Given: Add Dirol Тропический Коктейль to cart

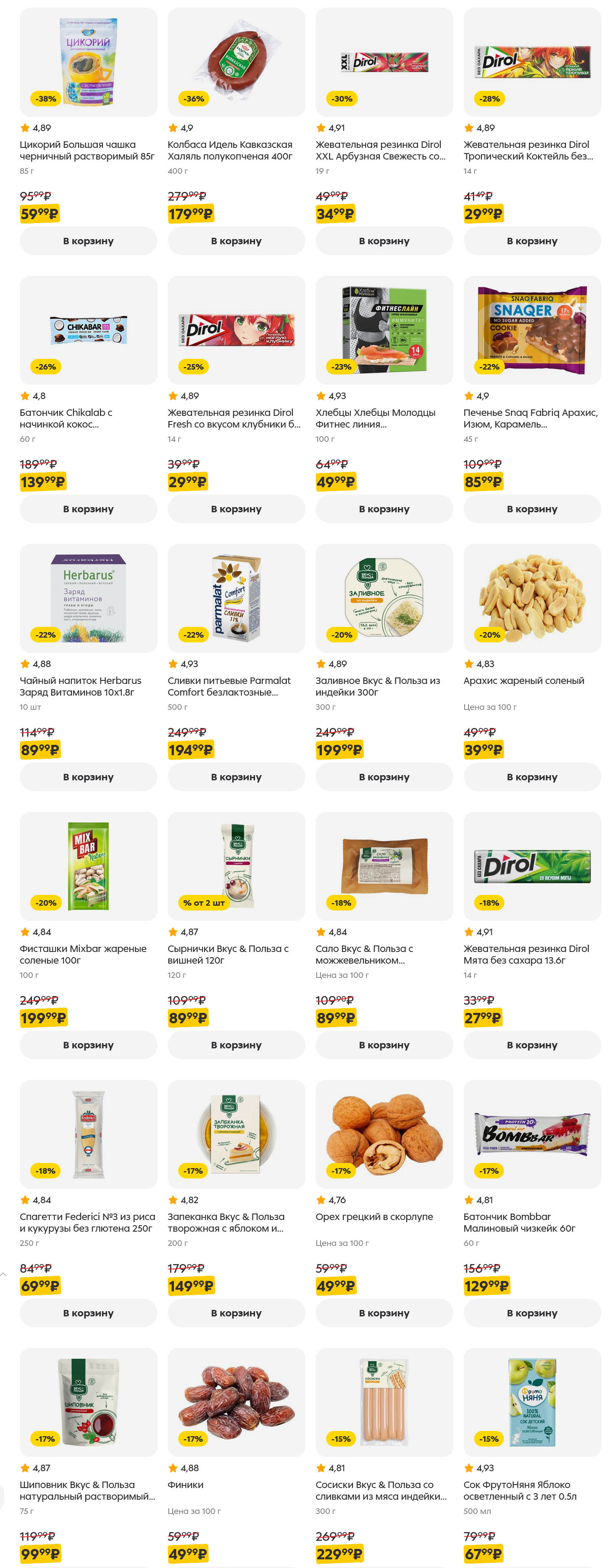Looking at the screenshot, I should (532, 240).
